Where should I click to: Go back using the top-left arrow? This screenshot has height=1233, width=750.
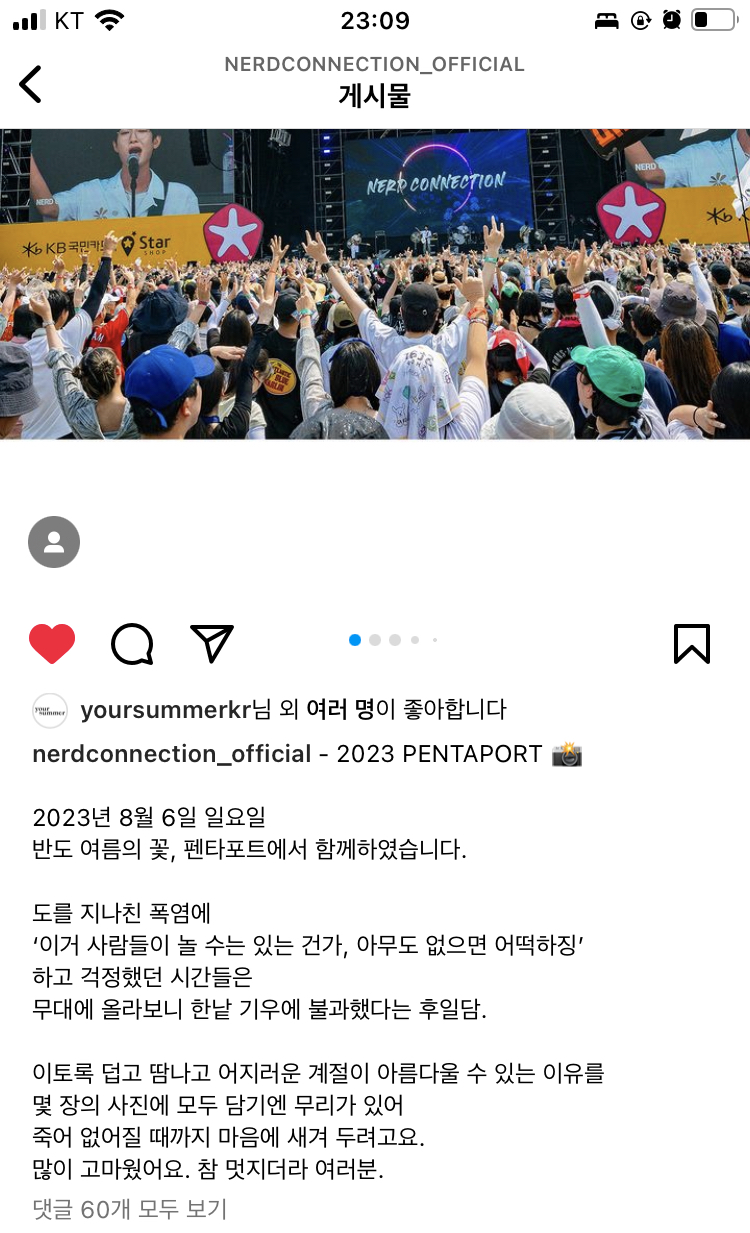(x=31, y=84)
